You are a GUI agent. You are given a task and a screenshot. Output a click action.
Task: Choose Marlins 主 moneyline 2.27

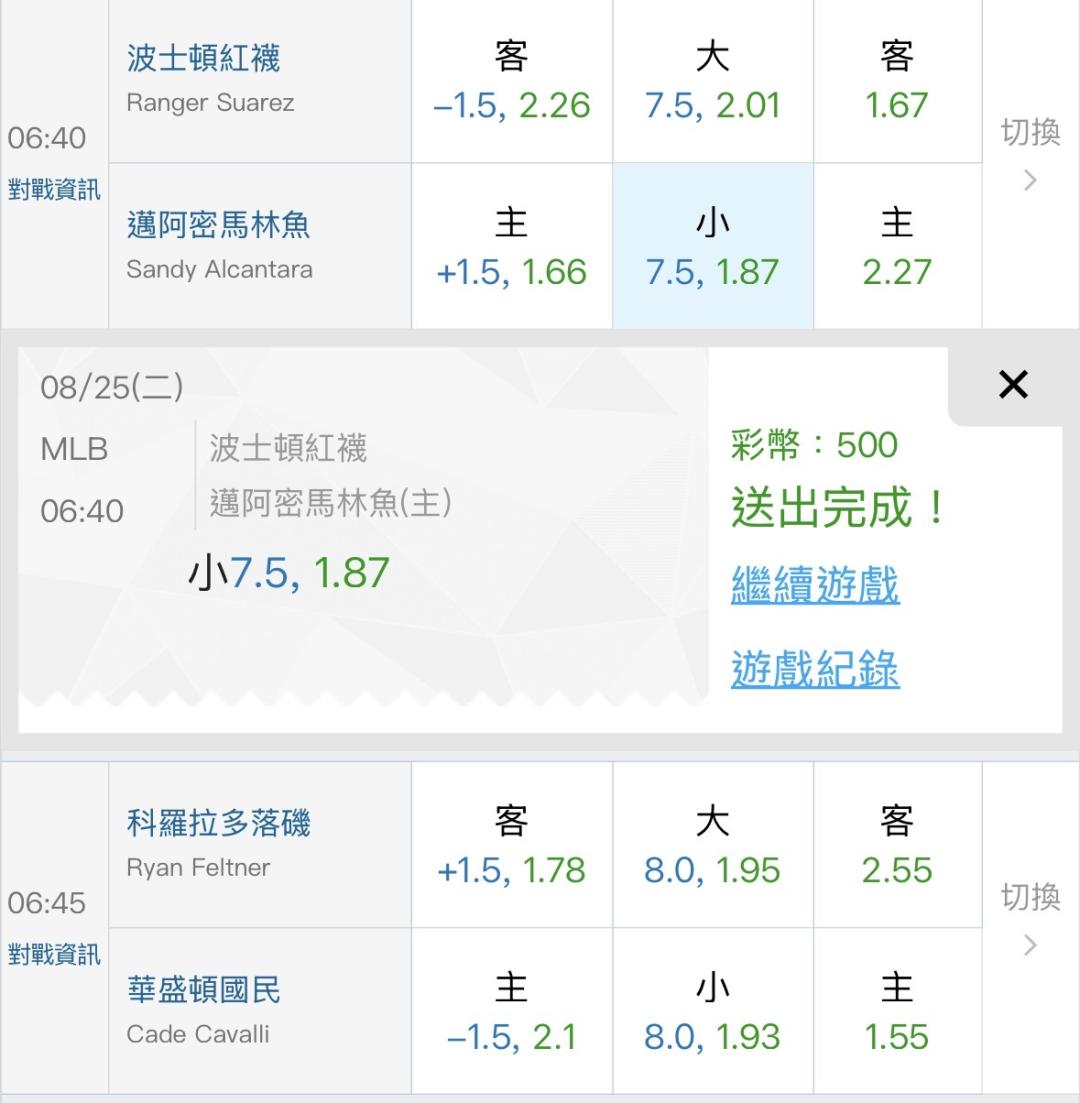click(x=897, y=246)
